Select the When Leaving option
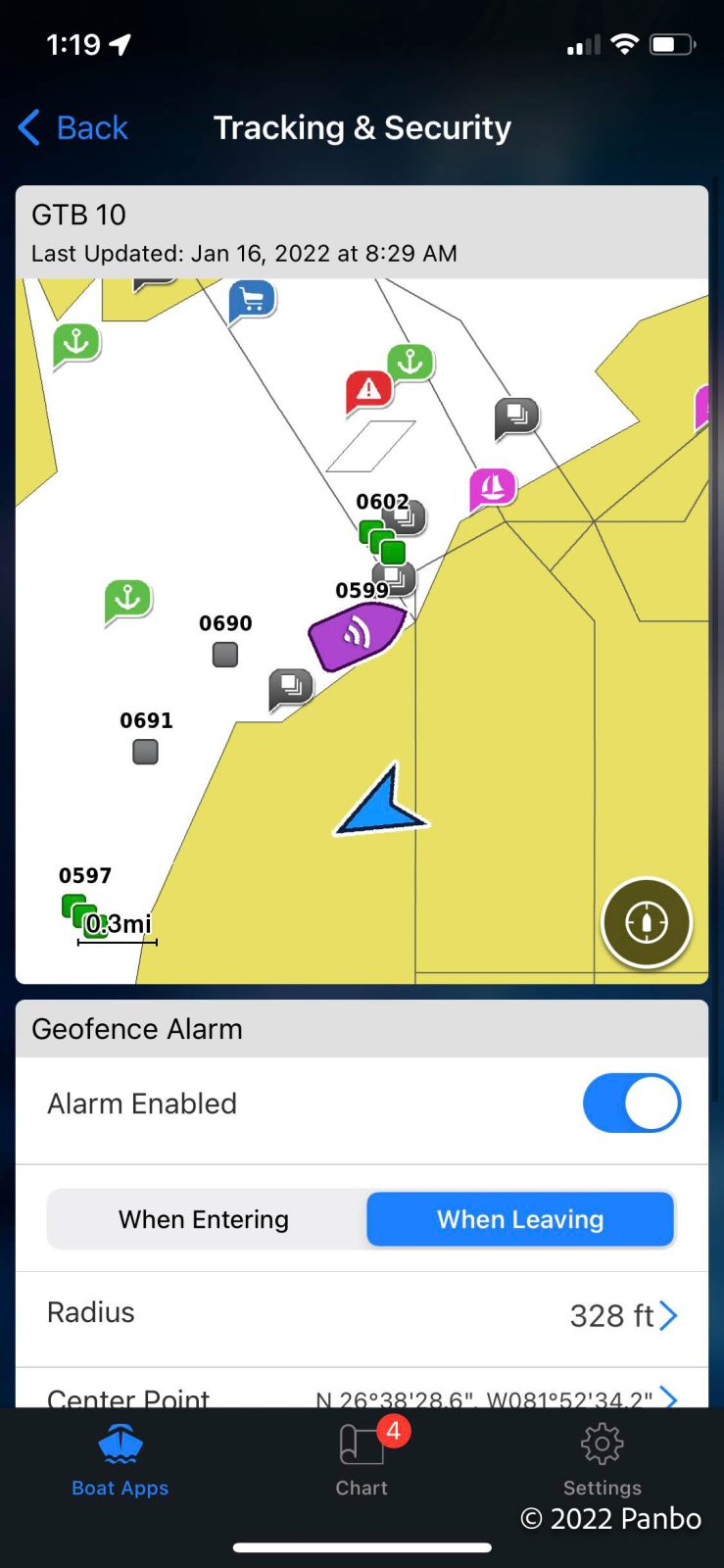This screenshot has height=1568, width=724. (x=520, y=1219)
